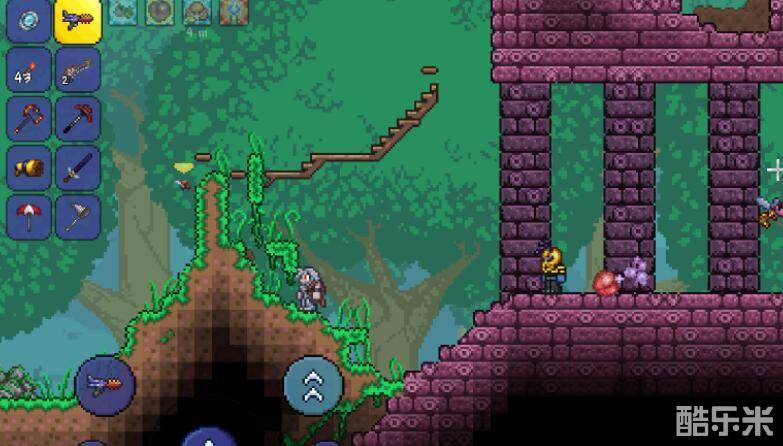Select the umbrella hotbar slot
The width and height of the screenshot is (783, 446).
click(29, 215)
